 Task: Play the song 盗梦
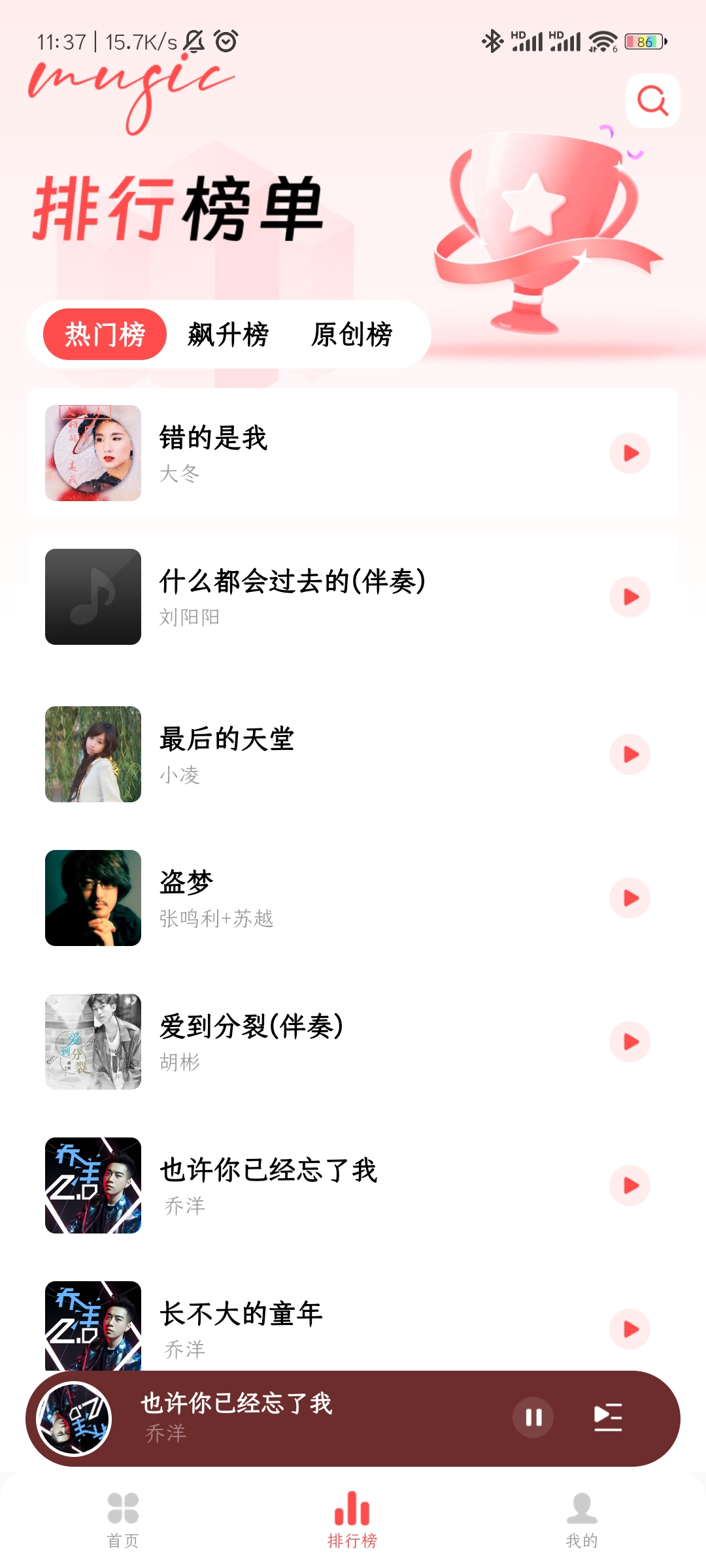pos(630,898)
